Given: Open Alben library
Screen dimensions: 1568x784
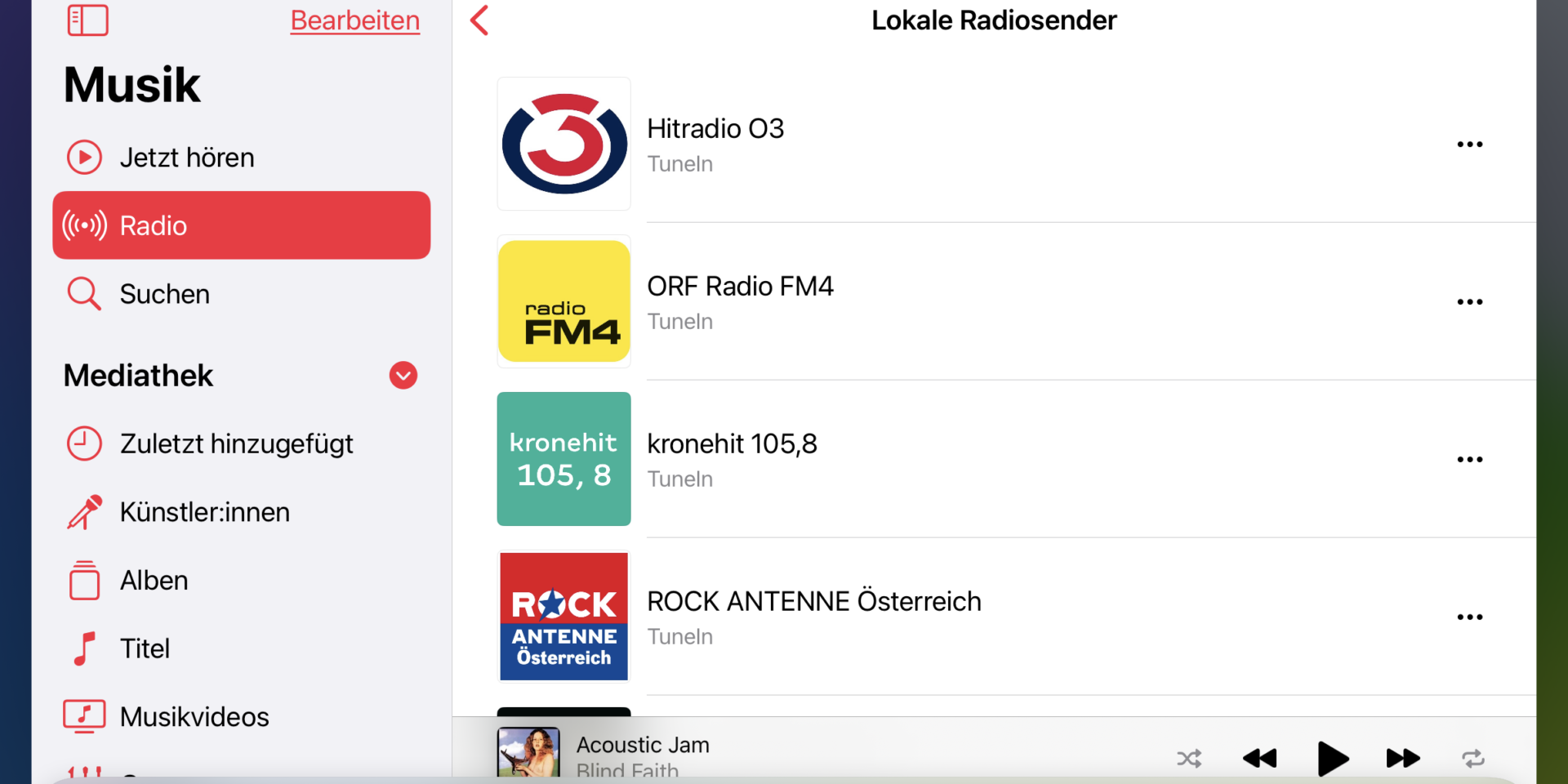Looking at the screenshot, I should [154, 581].
